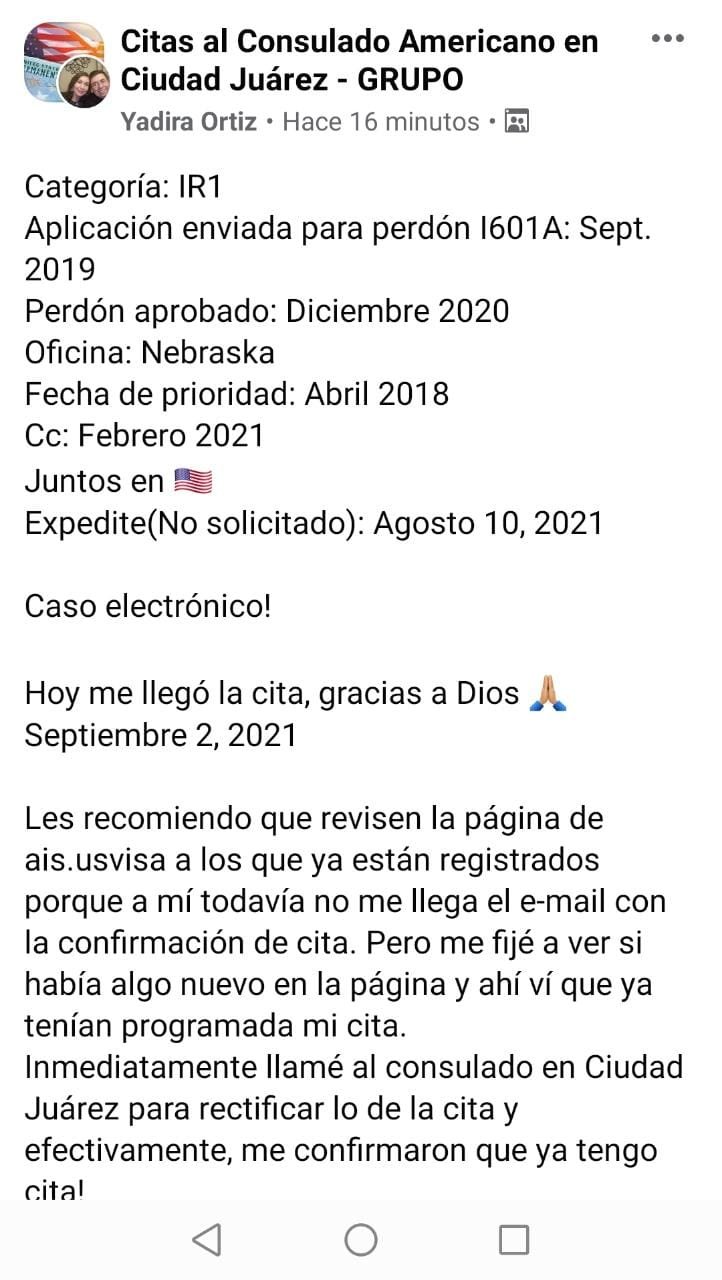Screen dimensions: 722x1280
Task: View Yadira Ortiz's profile
Action: point(189,122)
